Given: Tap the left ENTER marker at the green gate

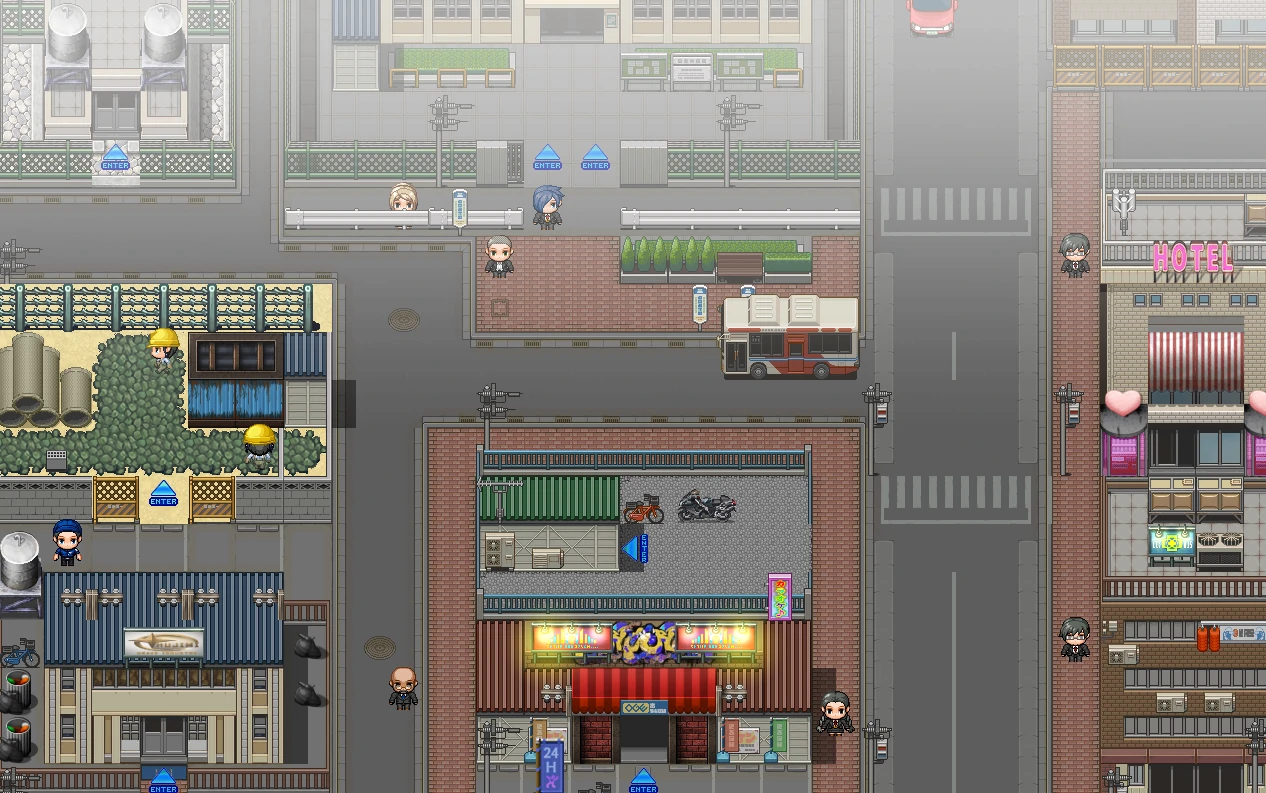Looking at the screenshot, I should (547, 158).
